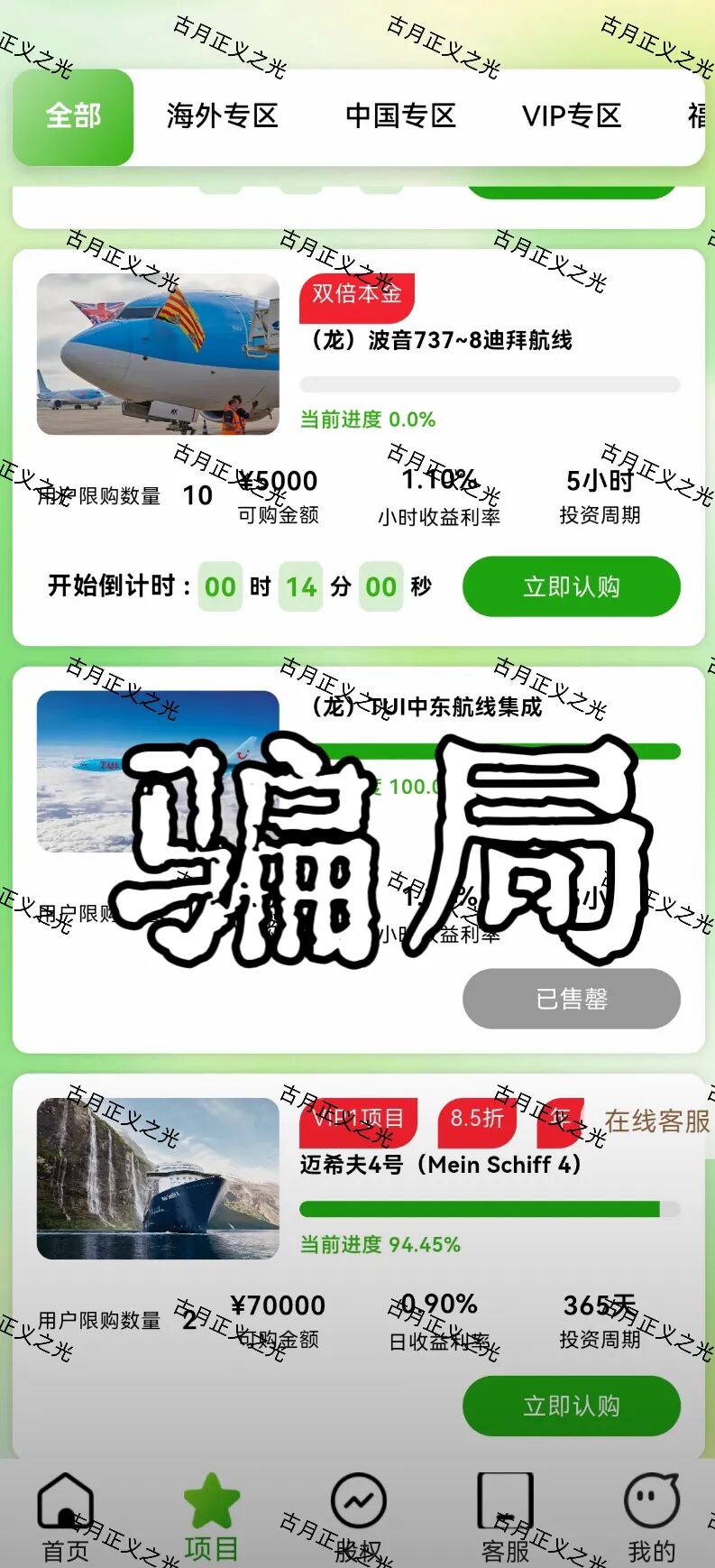
Task: Select the 全部 category tab
Action: click(73, 116)
